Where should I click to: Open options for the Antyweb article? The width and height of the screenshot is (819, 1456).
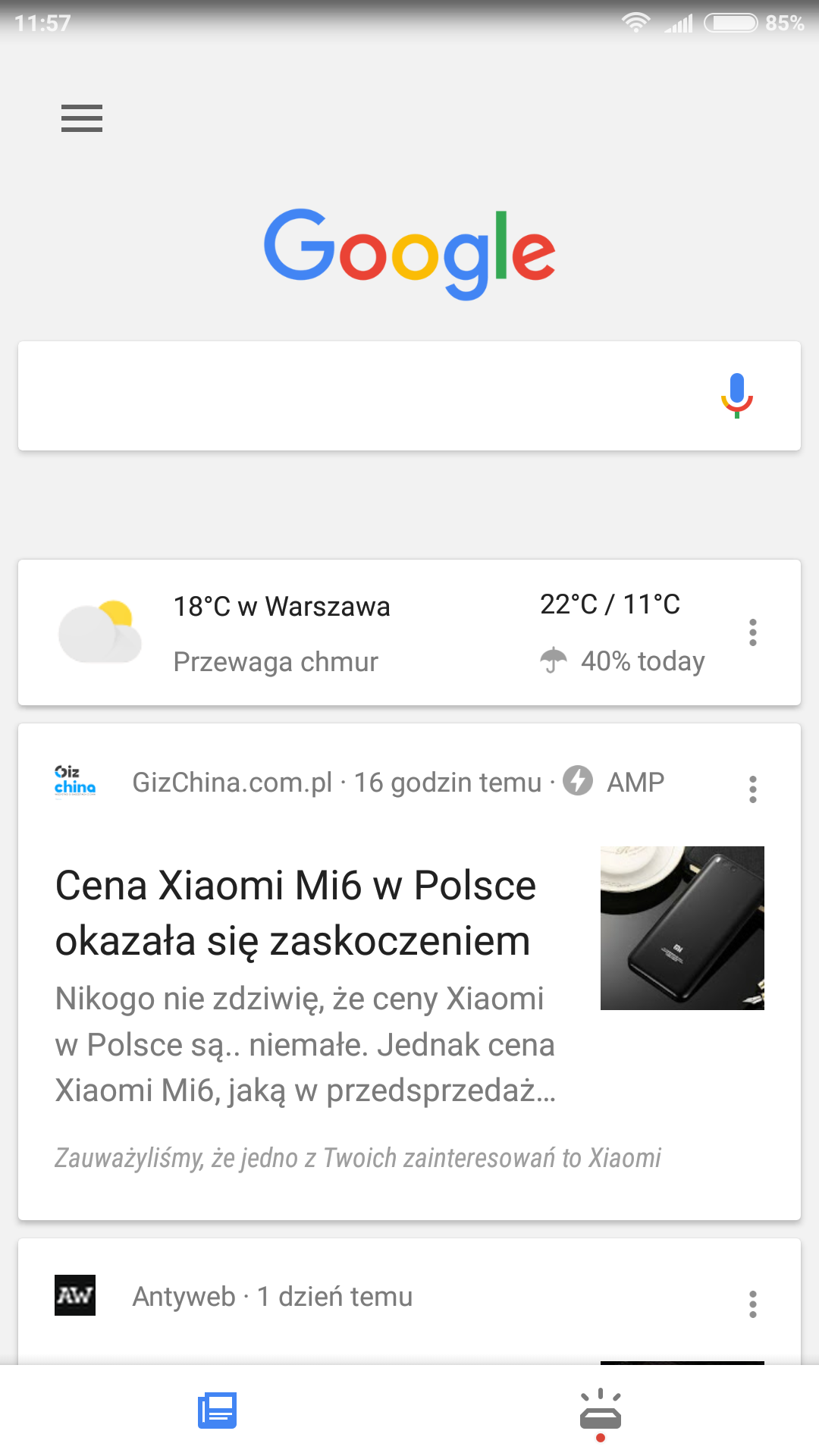752,1304
